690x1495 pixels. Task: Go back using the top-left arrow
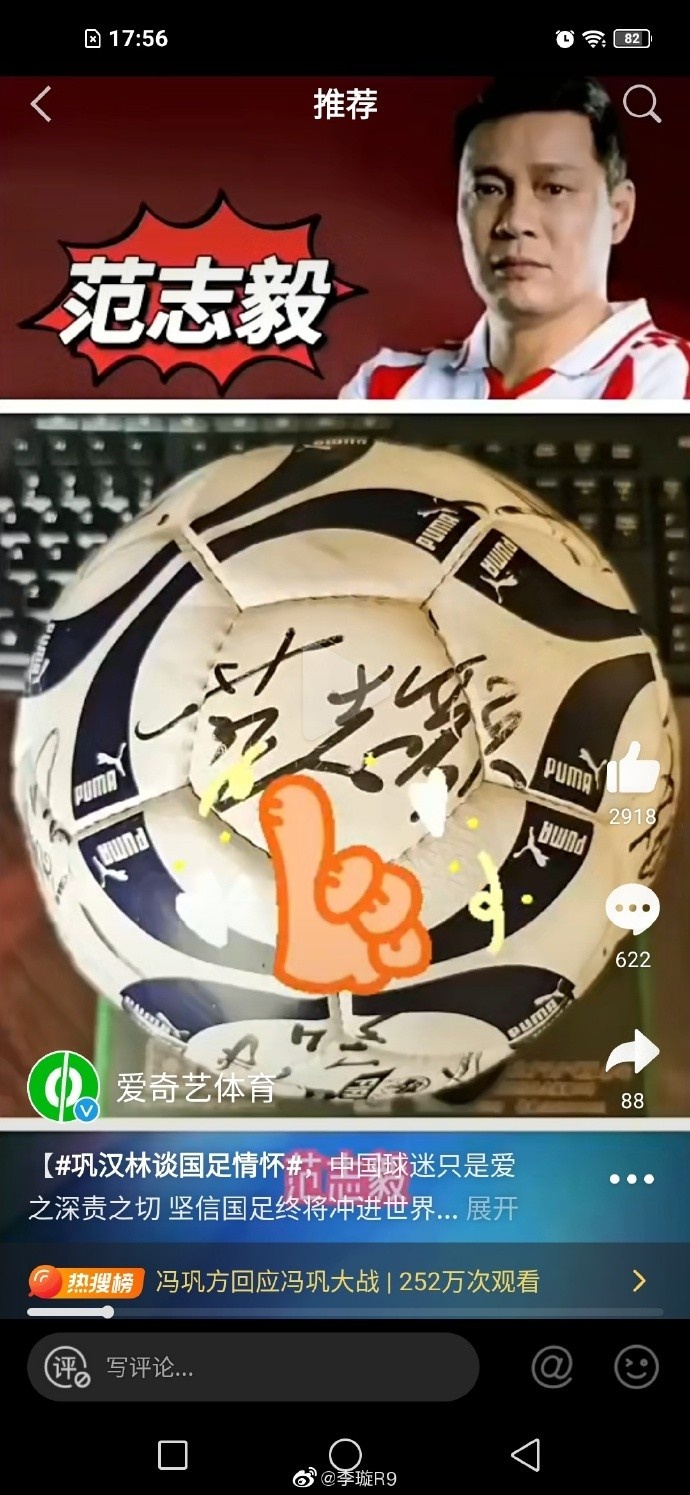(x=41, y=104)
